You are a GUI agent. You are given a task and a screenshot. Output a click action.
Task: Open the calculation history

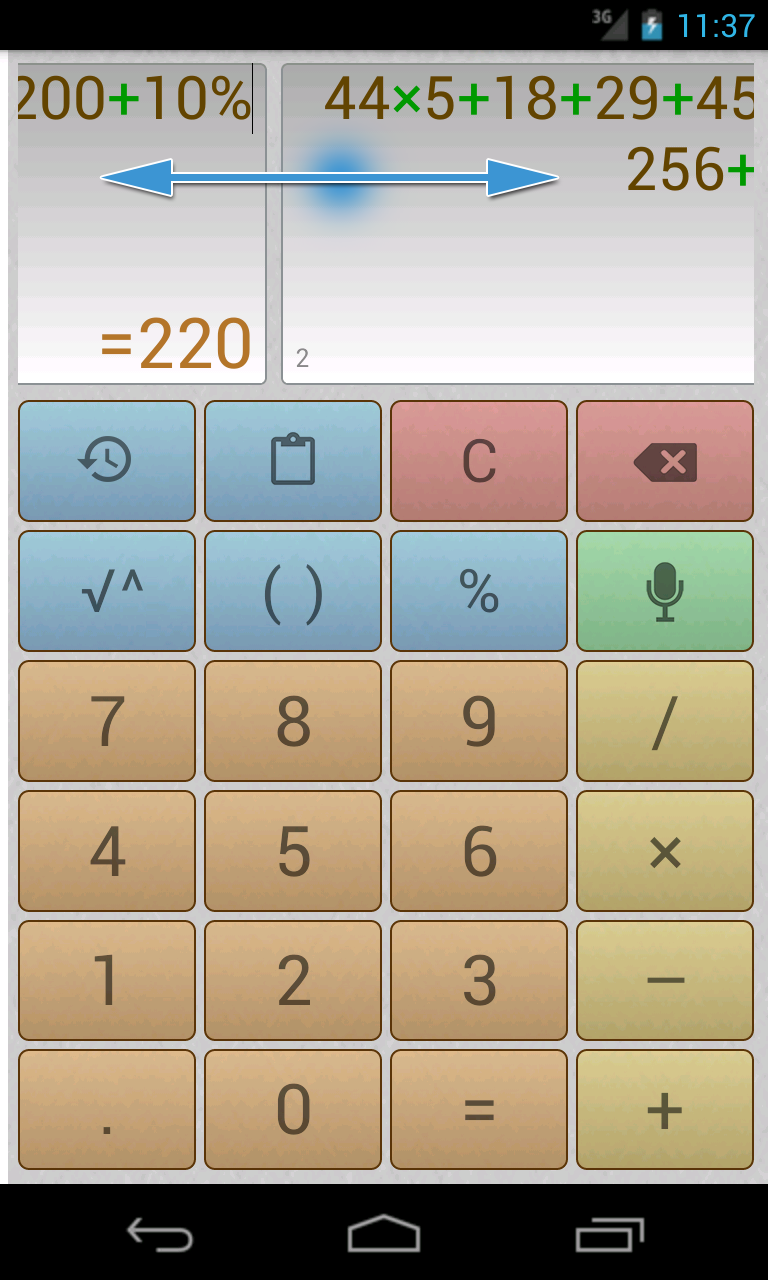[107, 461]
